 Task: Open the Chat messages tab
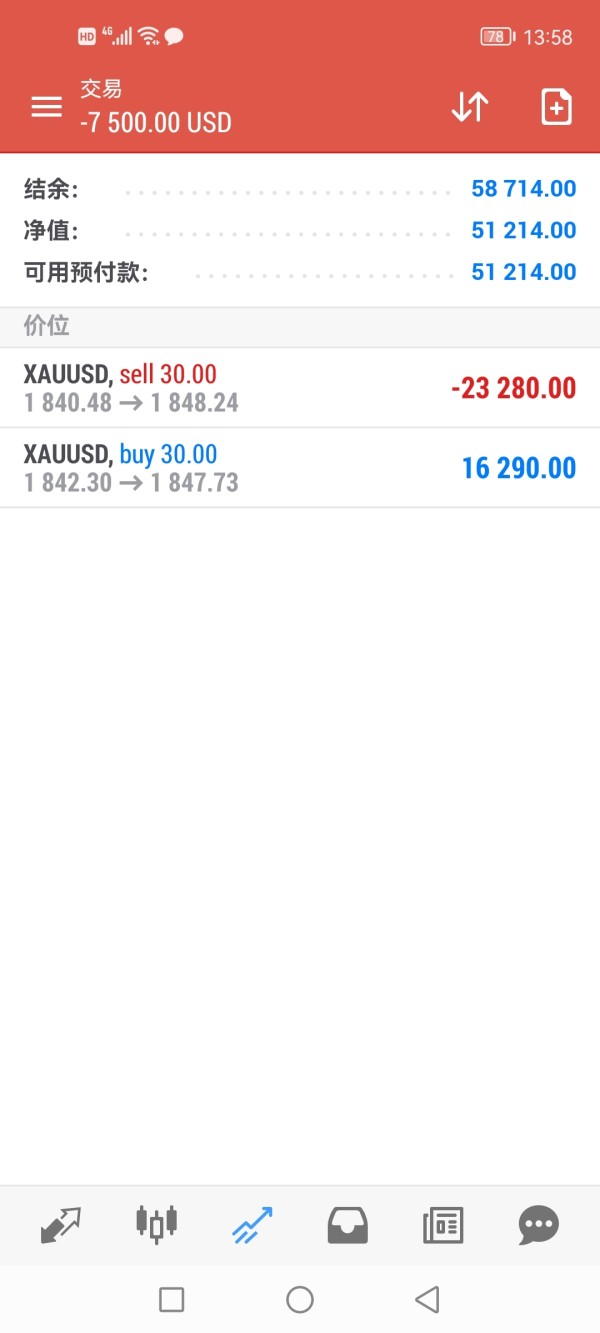point(538,1224)
